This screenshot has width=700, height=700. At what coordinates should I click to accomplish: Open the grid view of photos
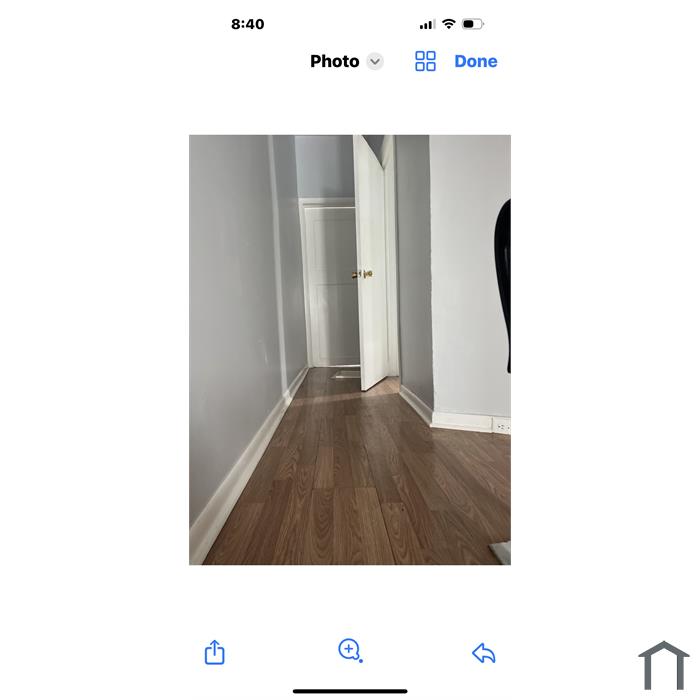point(425,61)
